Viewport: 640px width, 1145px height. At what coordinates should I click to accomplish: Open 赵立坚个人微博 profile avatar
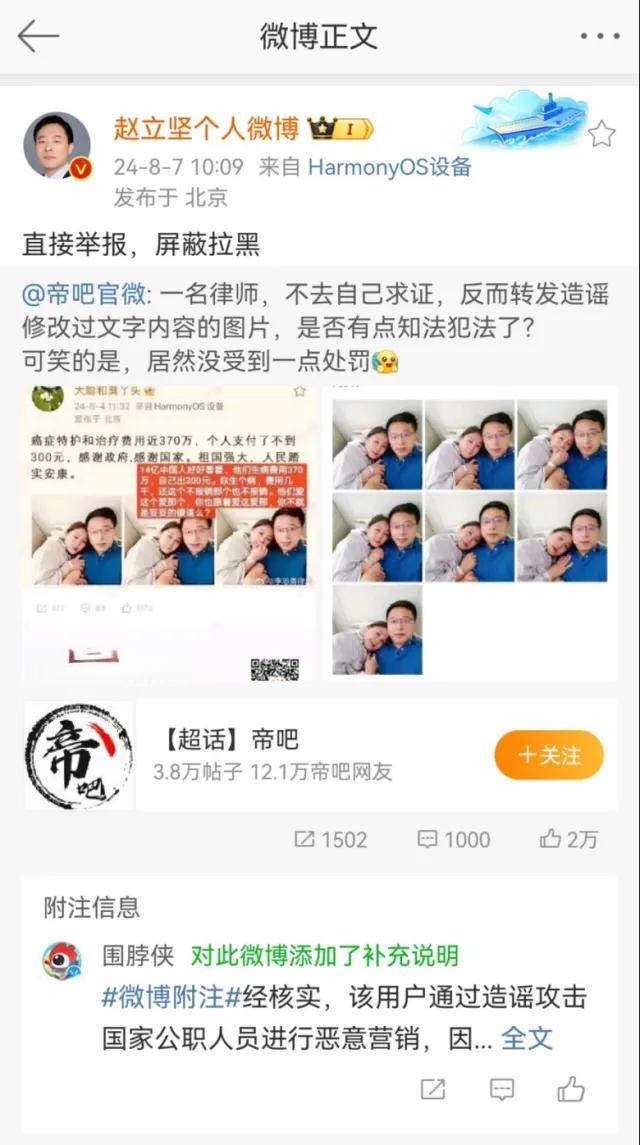point(56,146)
